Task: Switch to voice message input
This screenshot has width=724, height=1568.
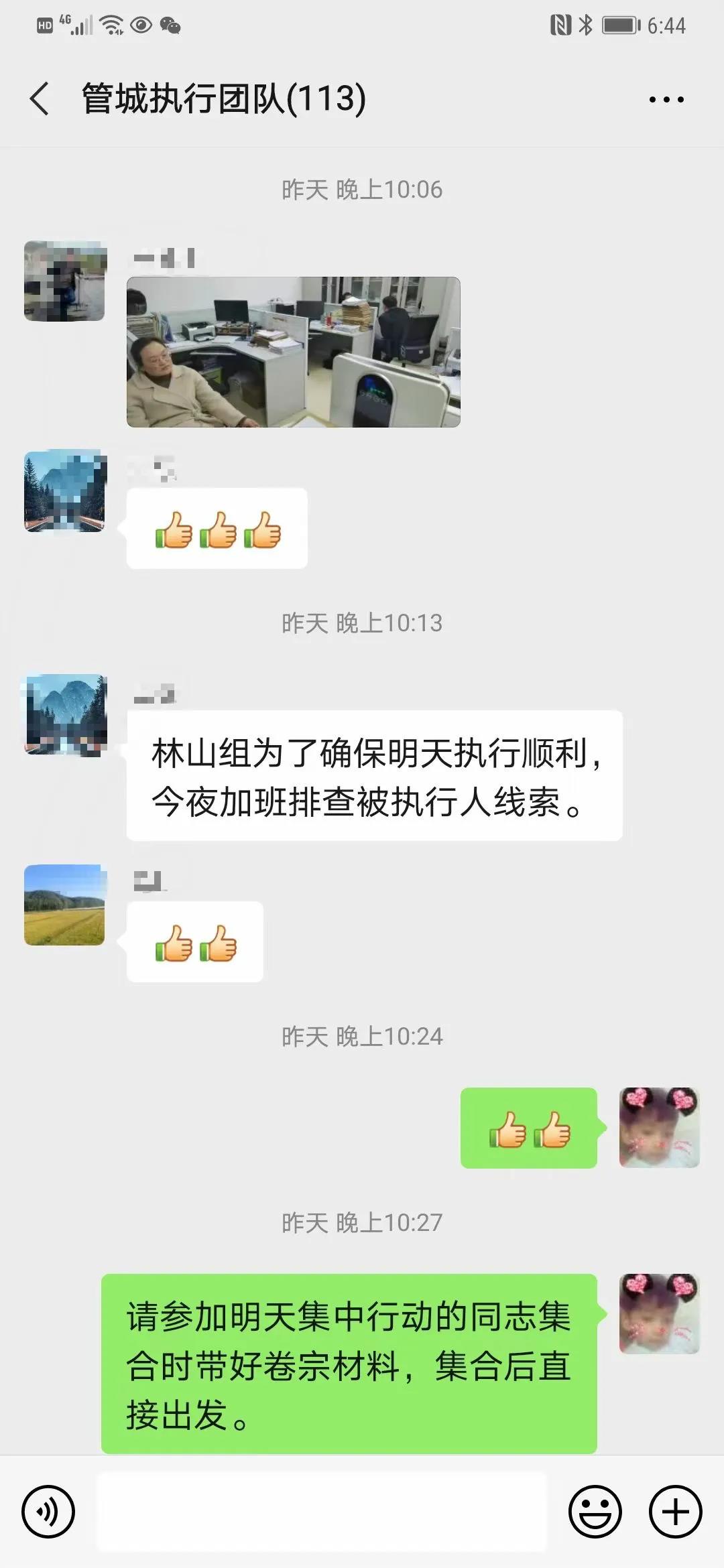Action: [x=48, y=1512]
